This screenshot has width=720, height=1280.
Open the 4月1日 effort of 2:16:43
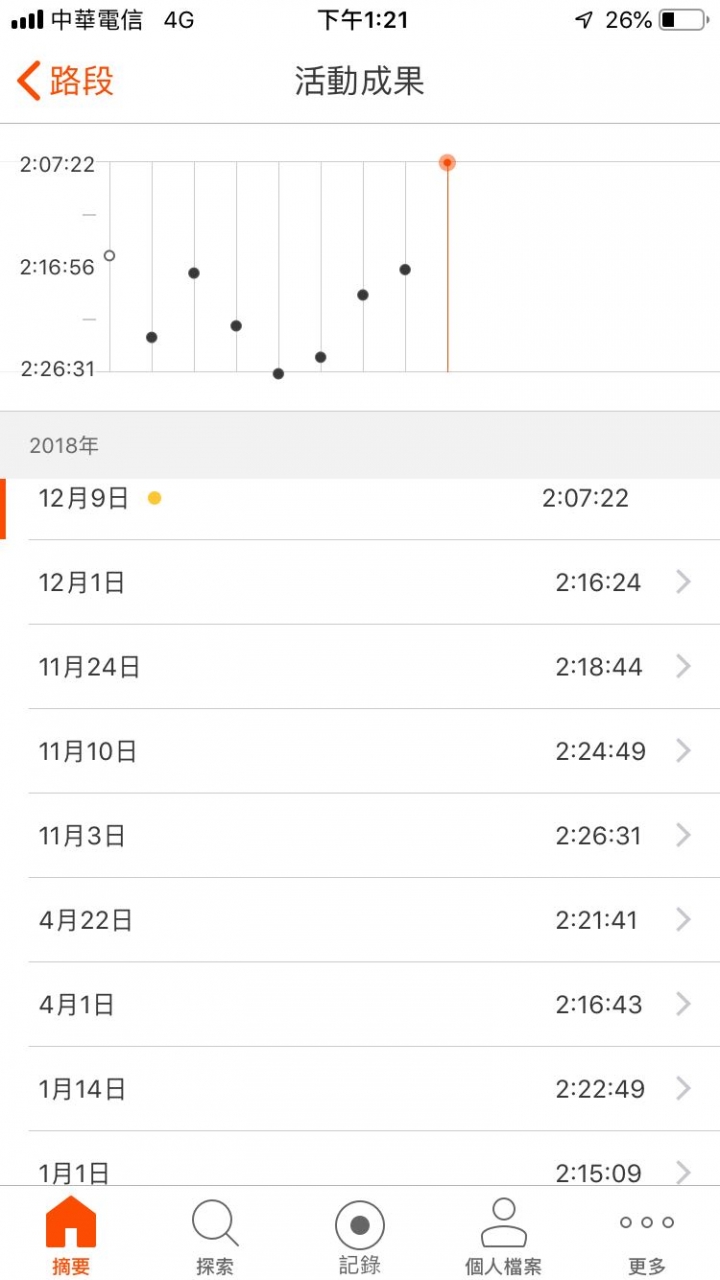(360, 1004)
